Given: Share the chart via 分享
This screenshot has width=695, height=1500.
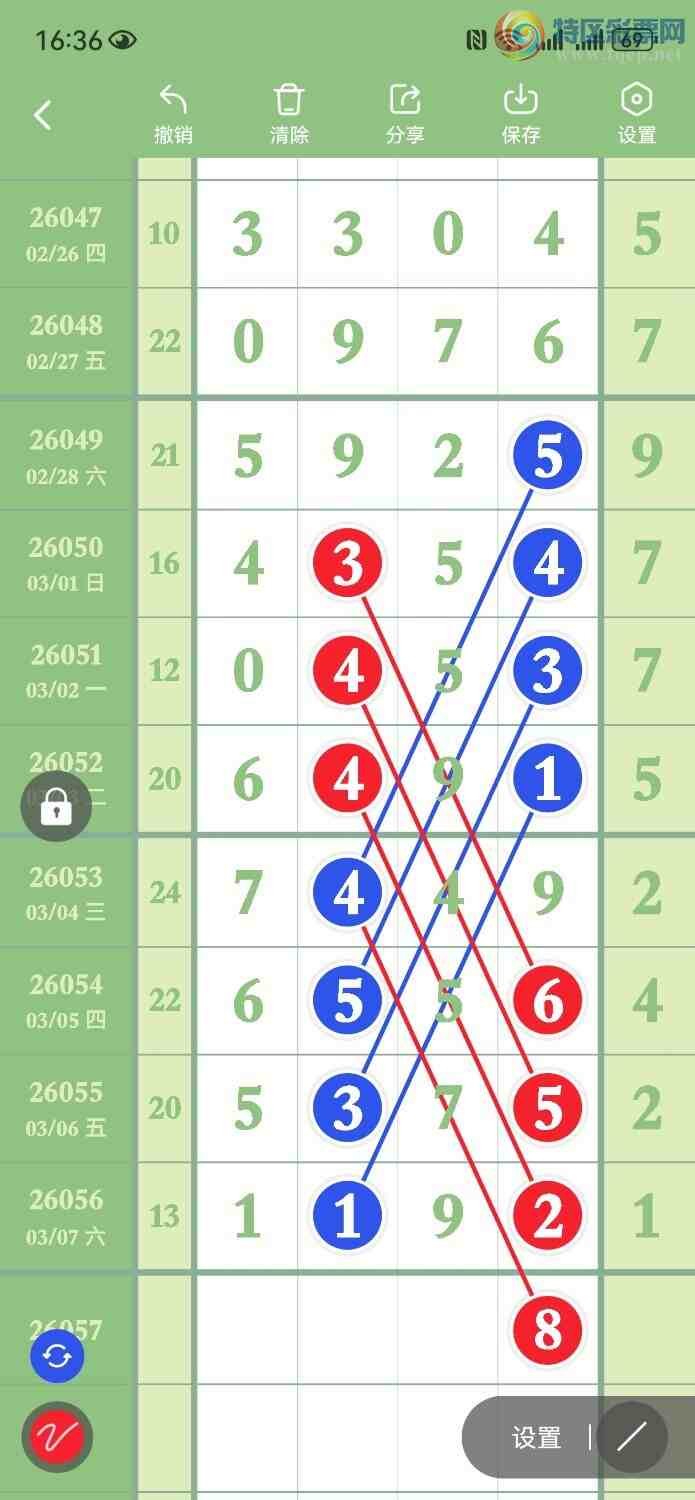Looking at the screenshot, I should coord(405,114).
